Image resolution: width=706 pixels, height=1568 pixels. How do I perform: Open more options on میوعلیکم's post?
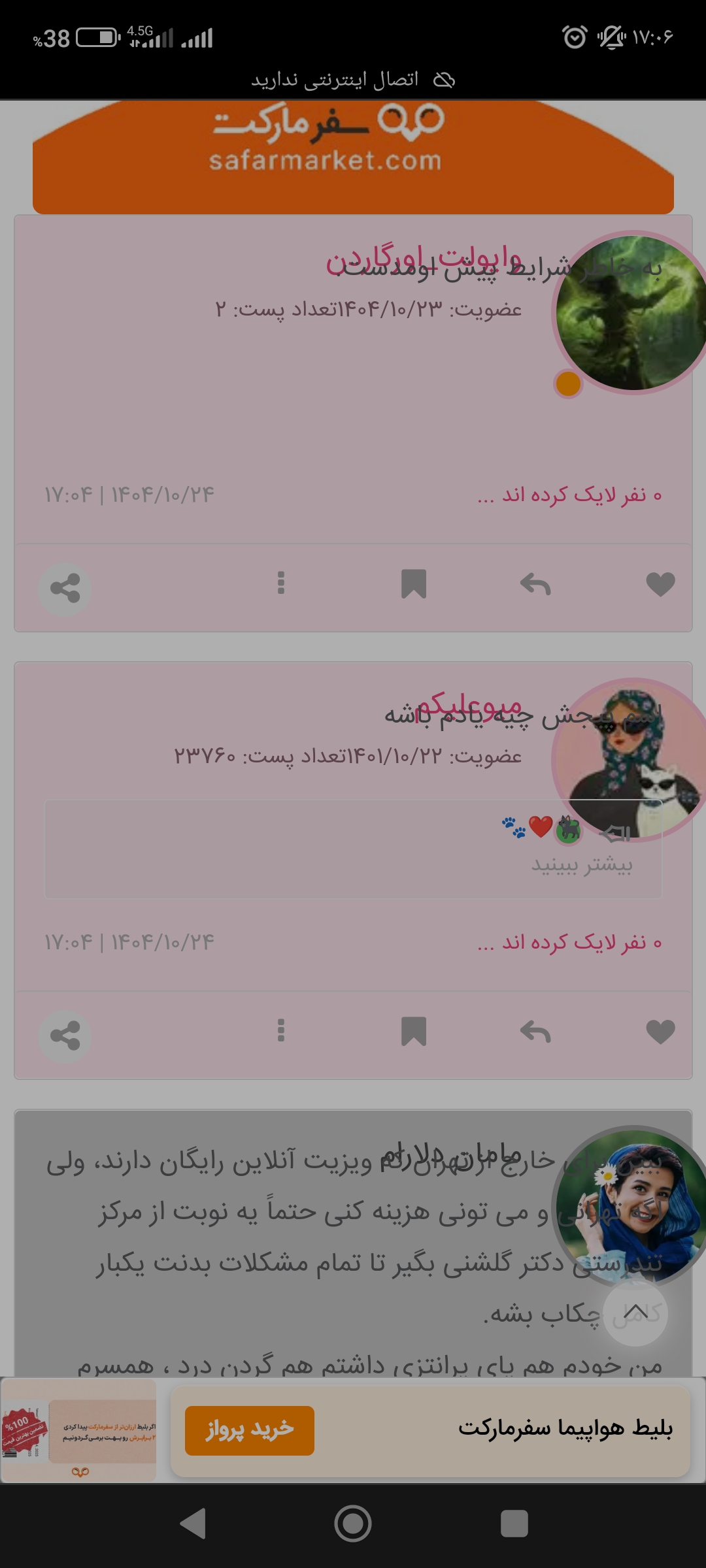tap(281, 1030)
